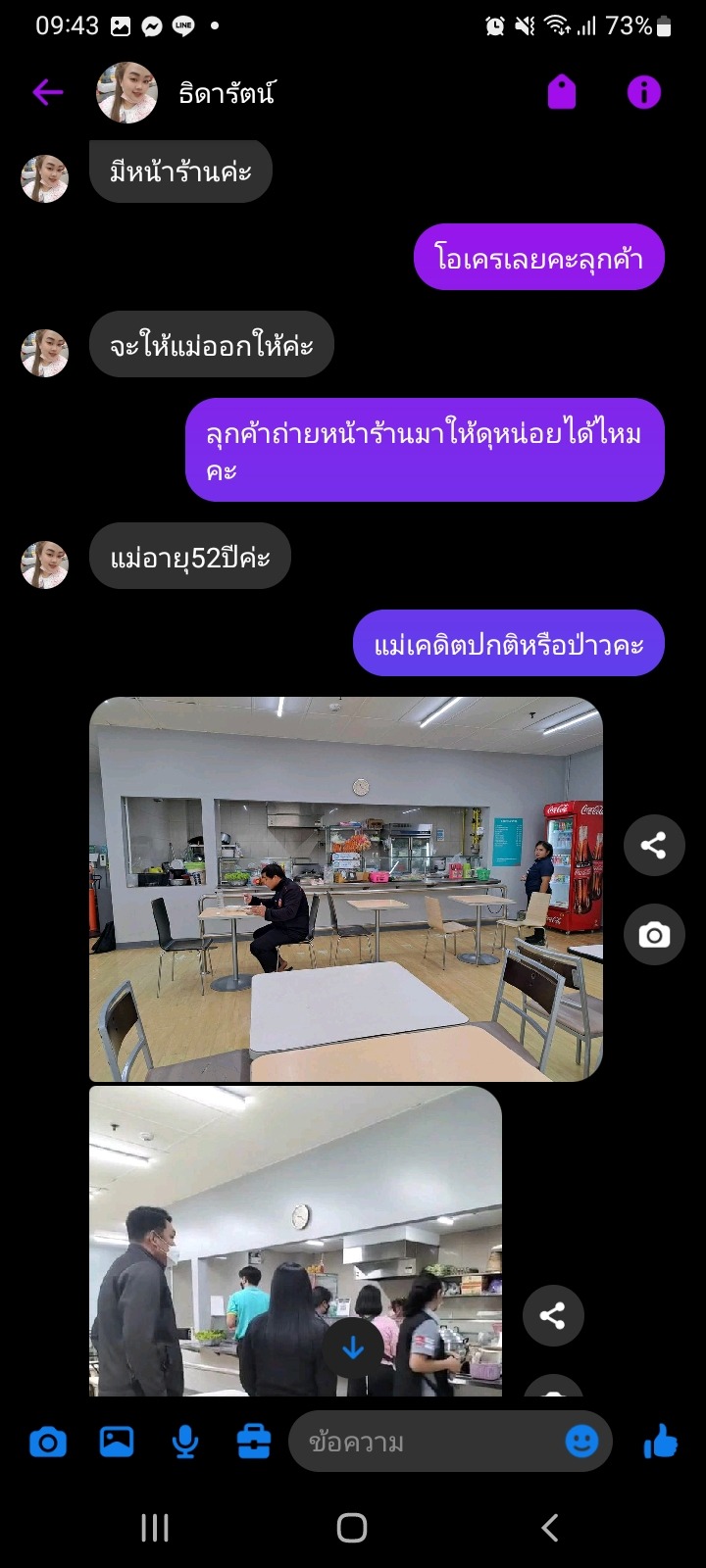The width and height of the screenshot is (706, 1568).
Task: Open camera from the message toolbar
Action: pyautogui.click(x=48, y=1443)
